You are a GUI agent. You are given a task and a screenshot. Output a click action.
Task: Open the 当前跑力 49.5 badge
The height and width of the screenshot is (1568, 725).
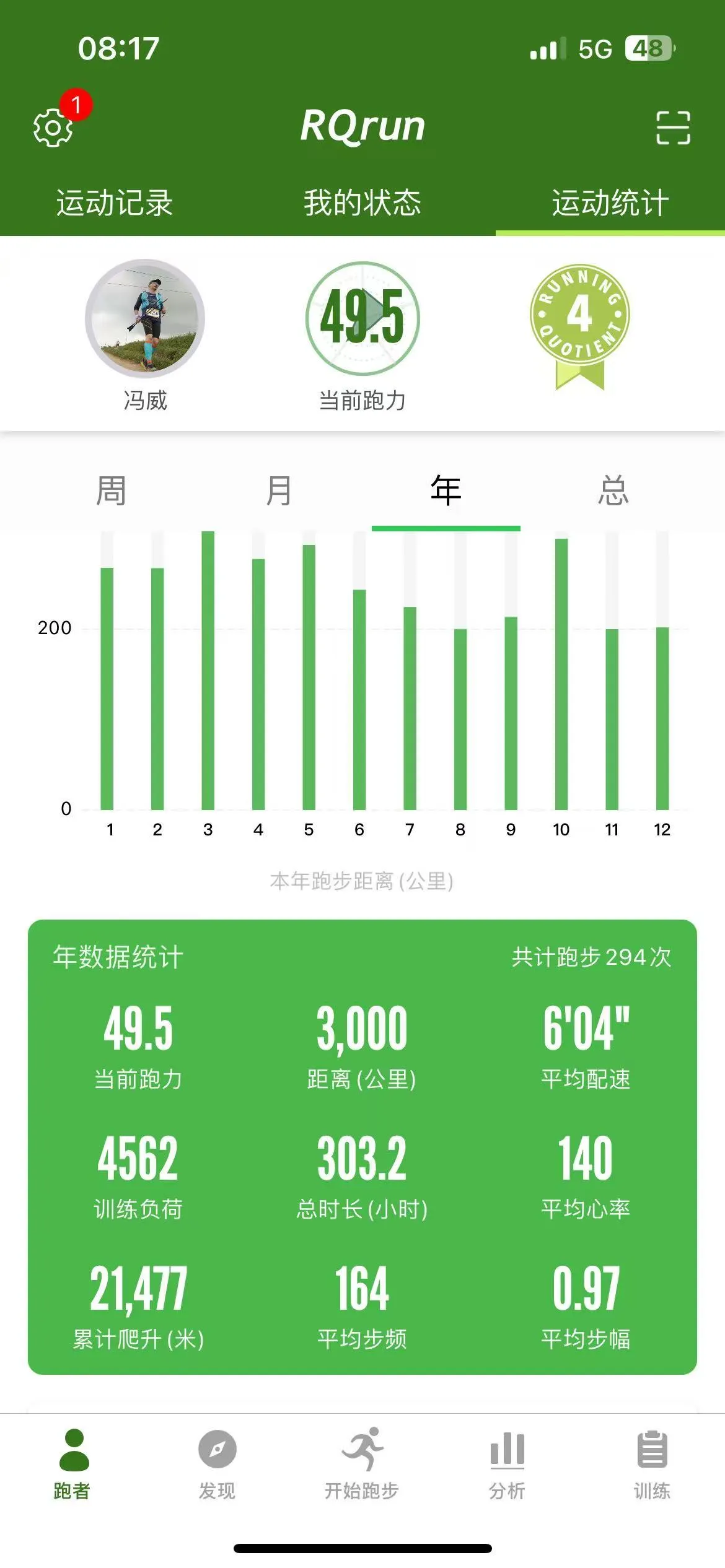362,318
